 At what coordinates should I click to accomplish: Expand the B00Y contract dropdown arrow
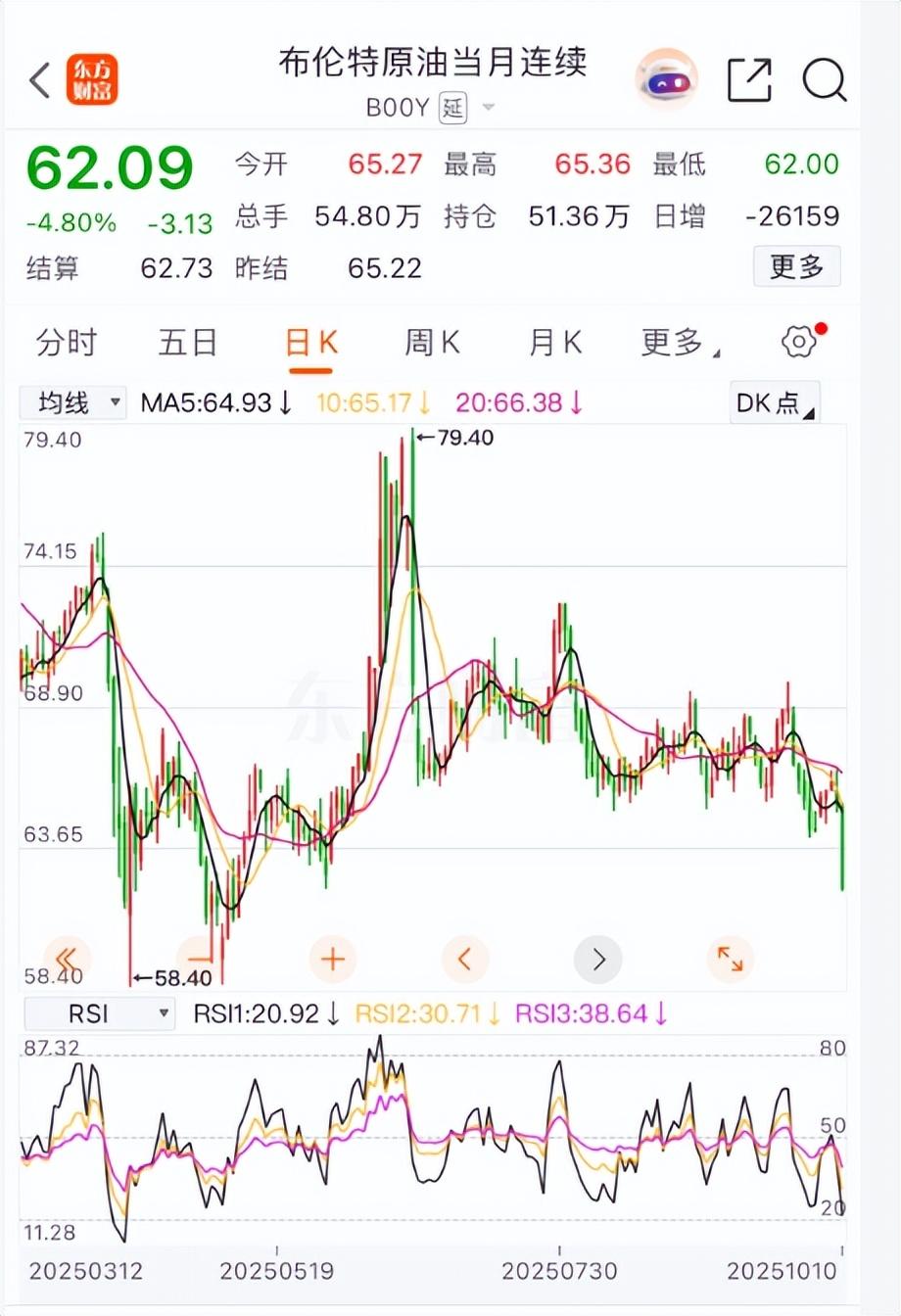point(489,107)
